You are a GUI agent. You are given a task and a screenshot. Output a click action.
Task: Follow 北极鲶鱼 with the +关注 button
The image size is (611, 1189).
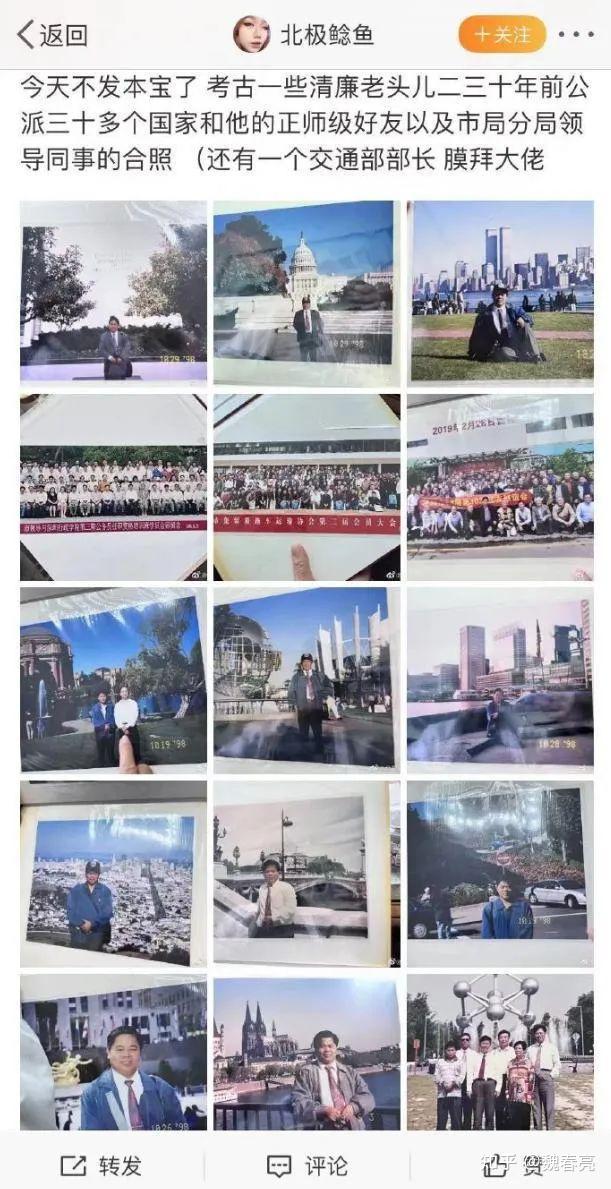(x=502, y=35)
